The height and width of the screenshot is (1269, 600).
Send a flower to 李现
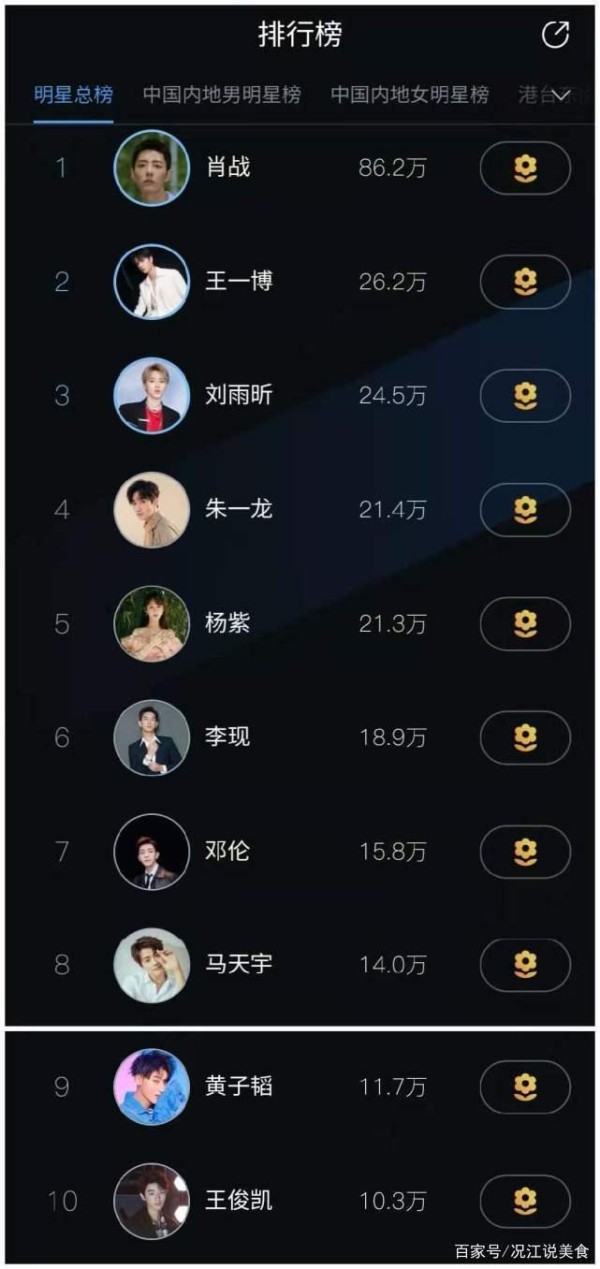pyautogui.click(x=525, y=738)
